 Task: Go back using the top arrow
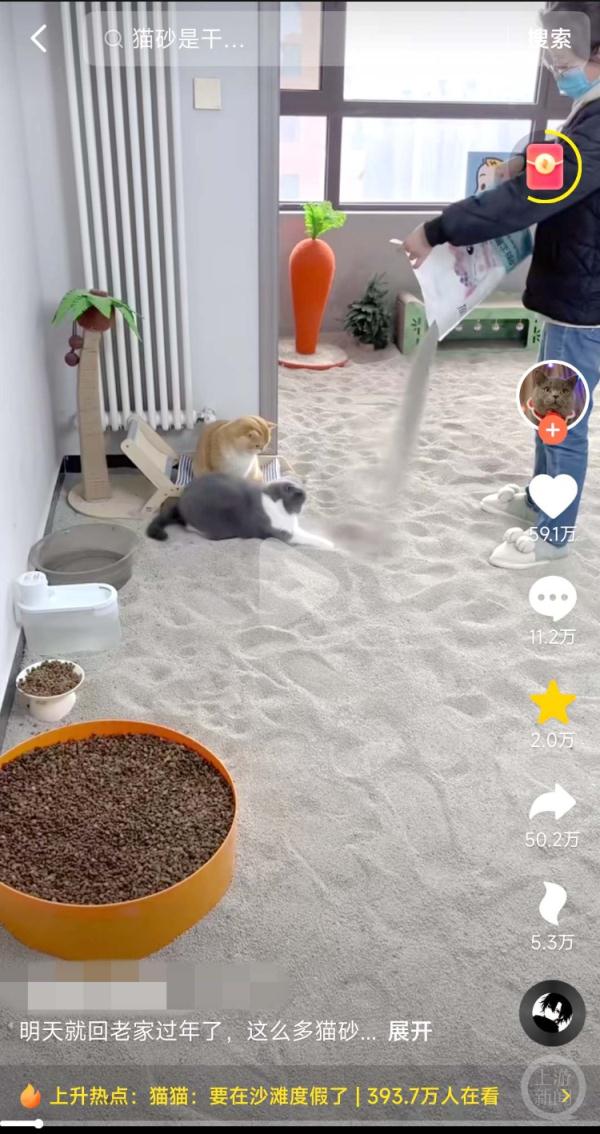[x=38, y=39]
